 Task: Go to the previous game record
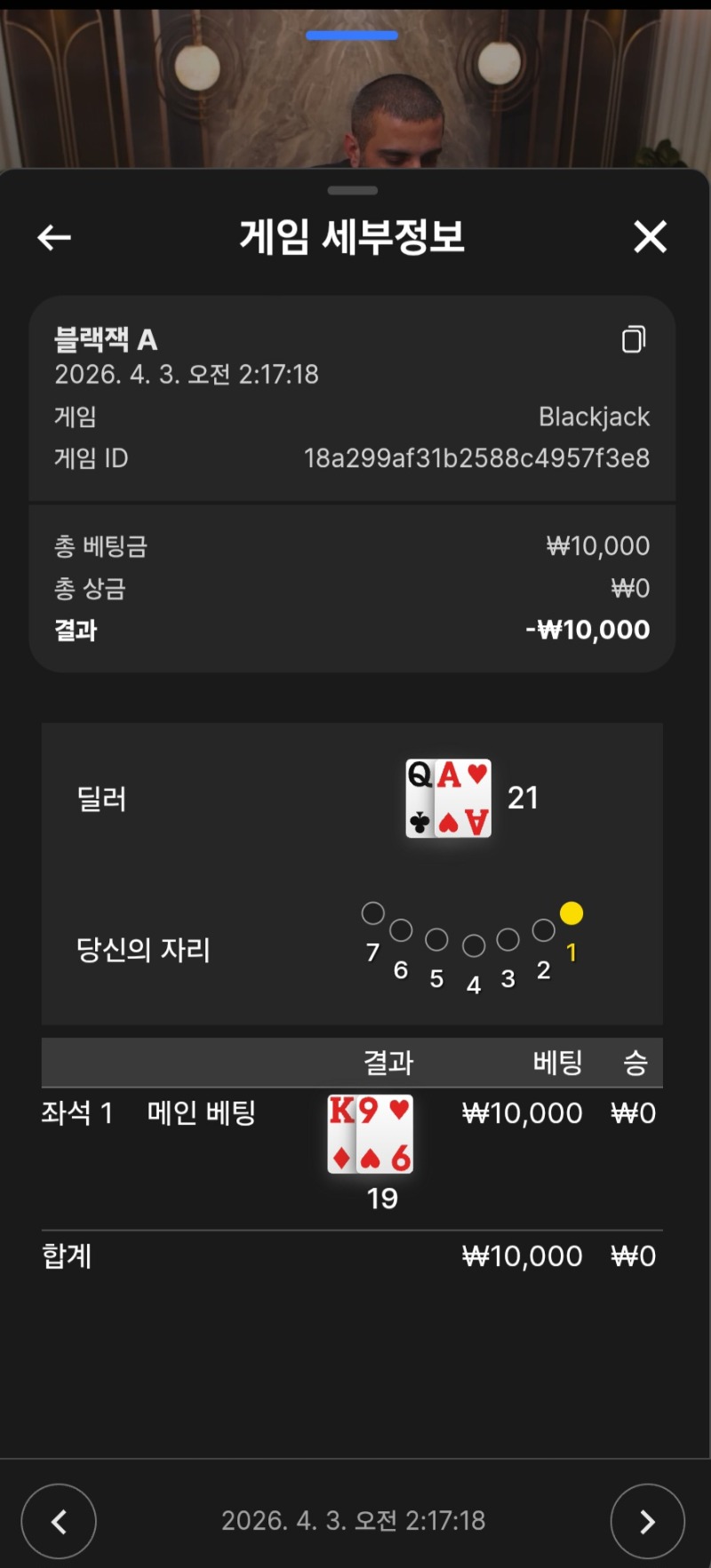(59, 1521)
